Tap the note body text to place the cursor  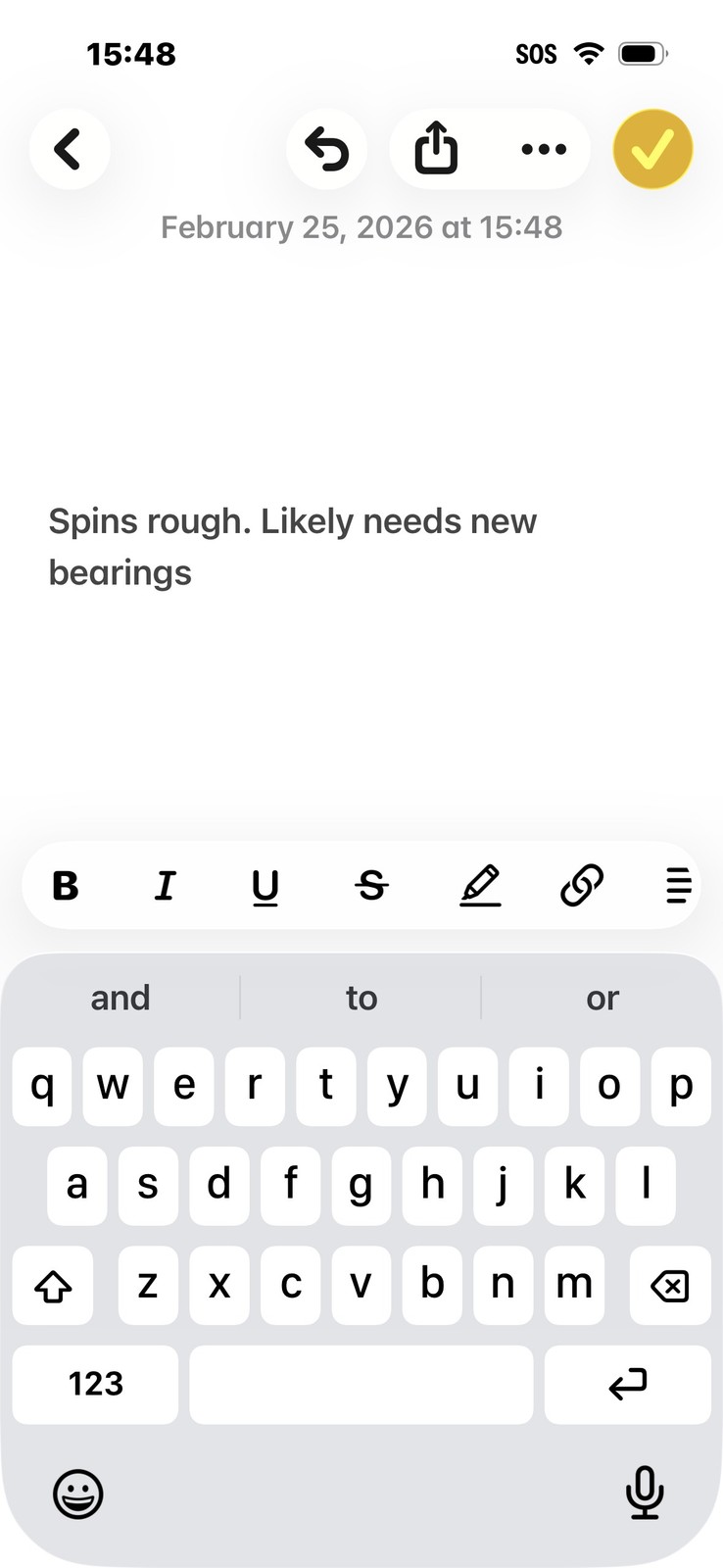pyautogui.click(x=292, y=546)
